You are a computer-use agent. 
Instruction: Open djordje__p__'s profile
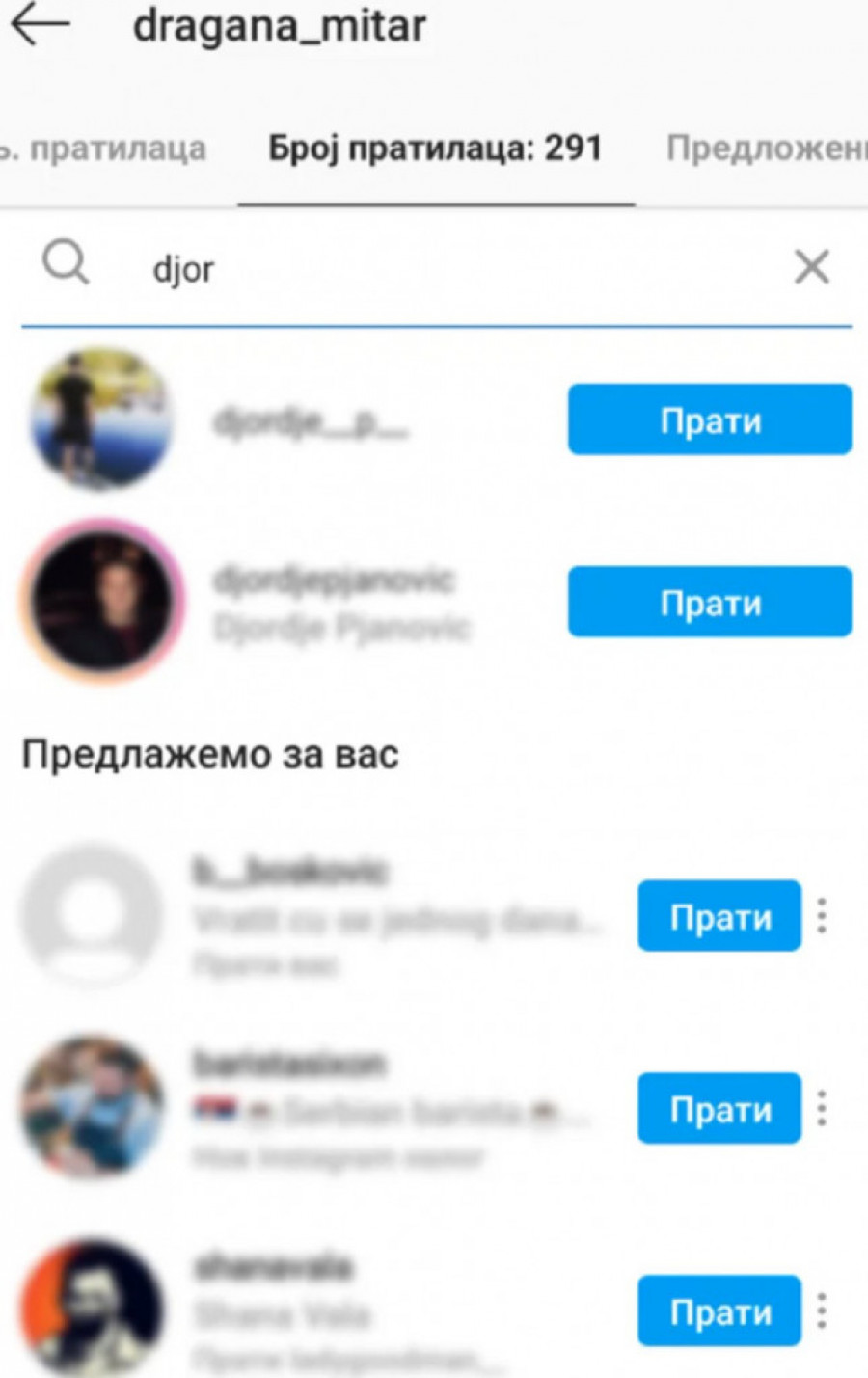click(311, 422)
